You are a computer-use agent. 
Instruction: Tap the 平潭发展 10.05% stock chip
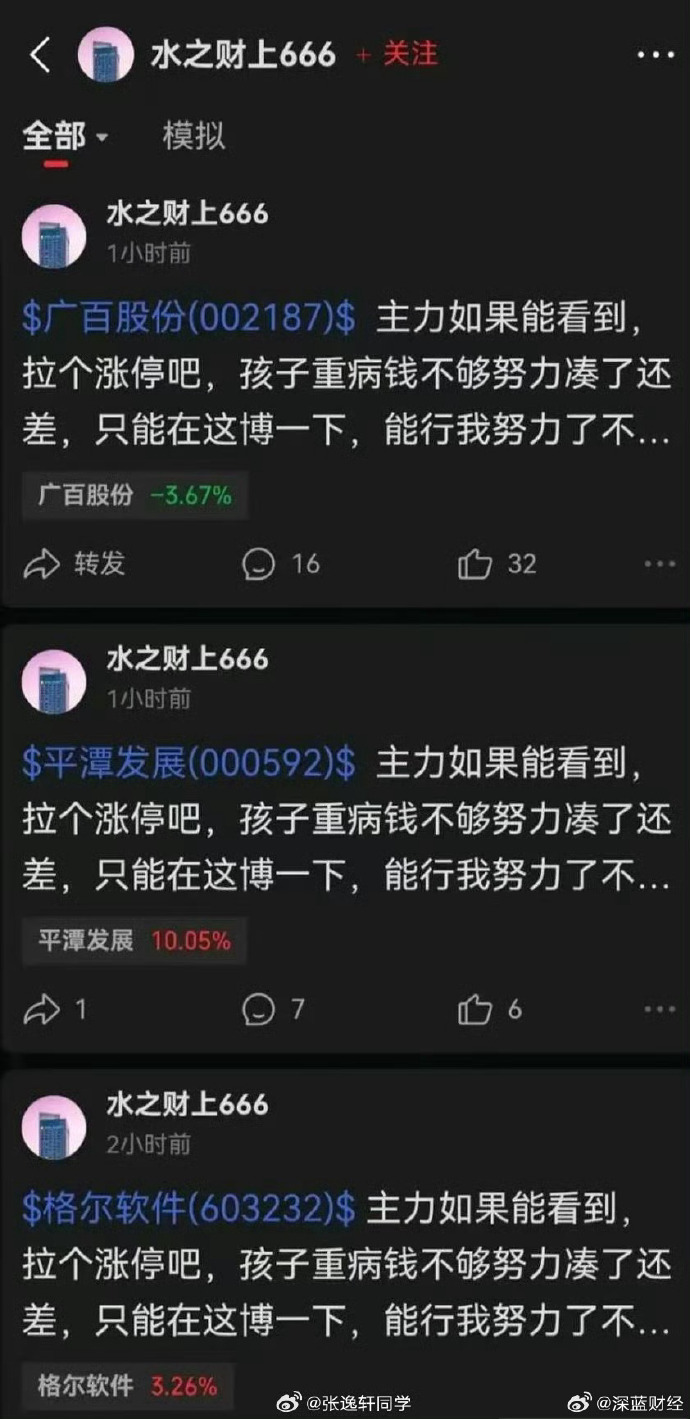click(x=134, y=940)
